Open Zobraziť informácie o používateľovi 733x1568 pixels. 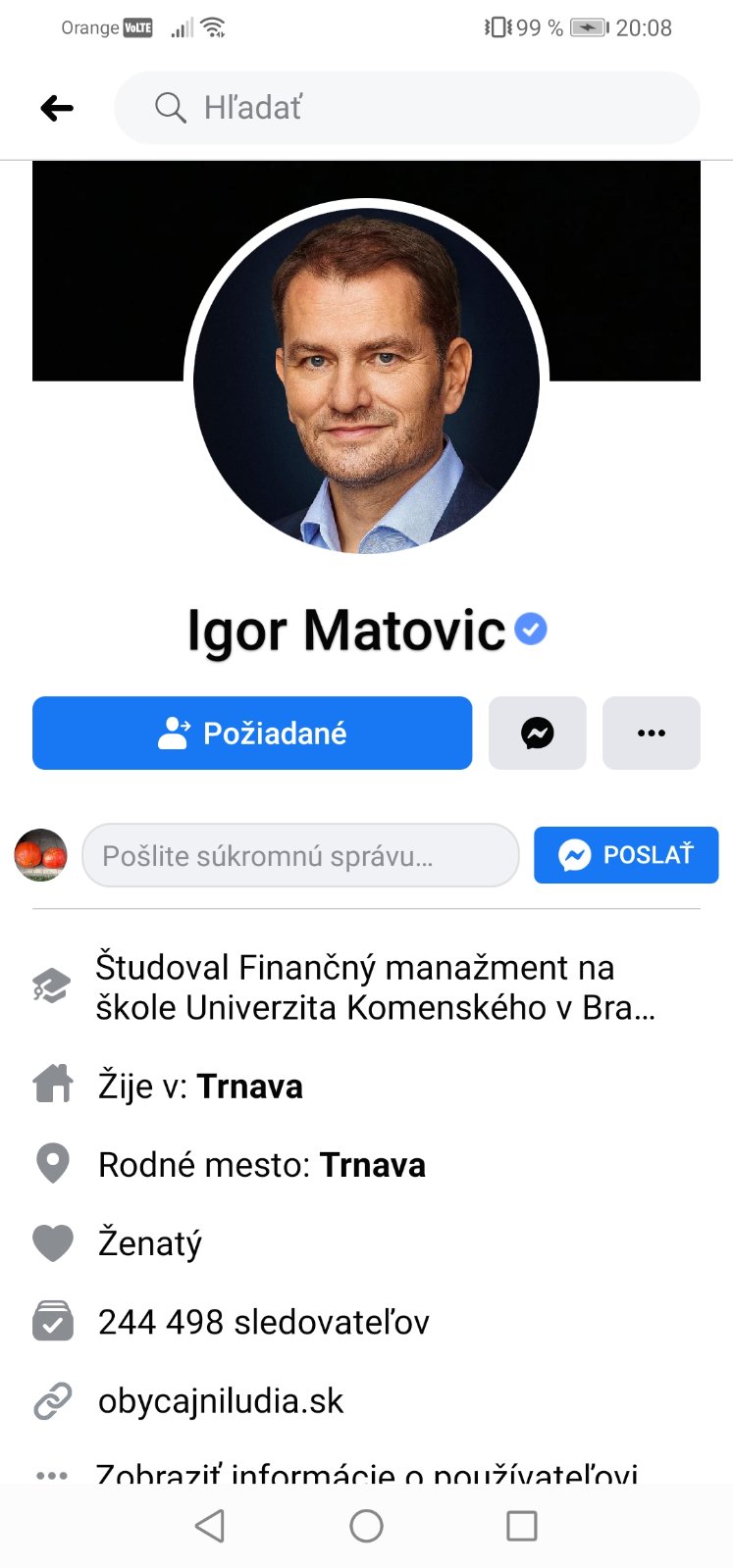coord(367,1473)
